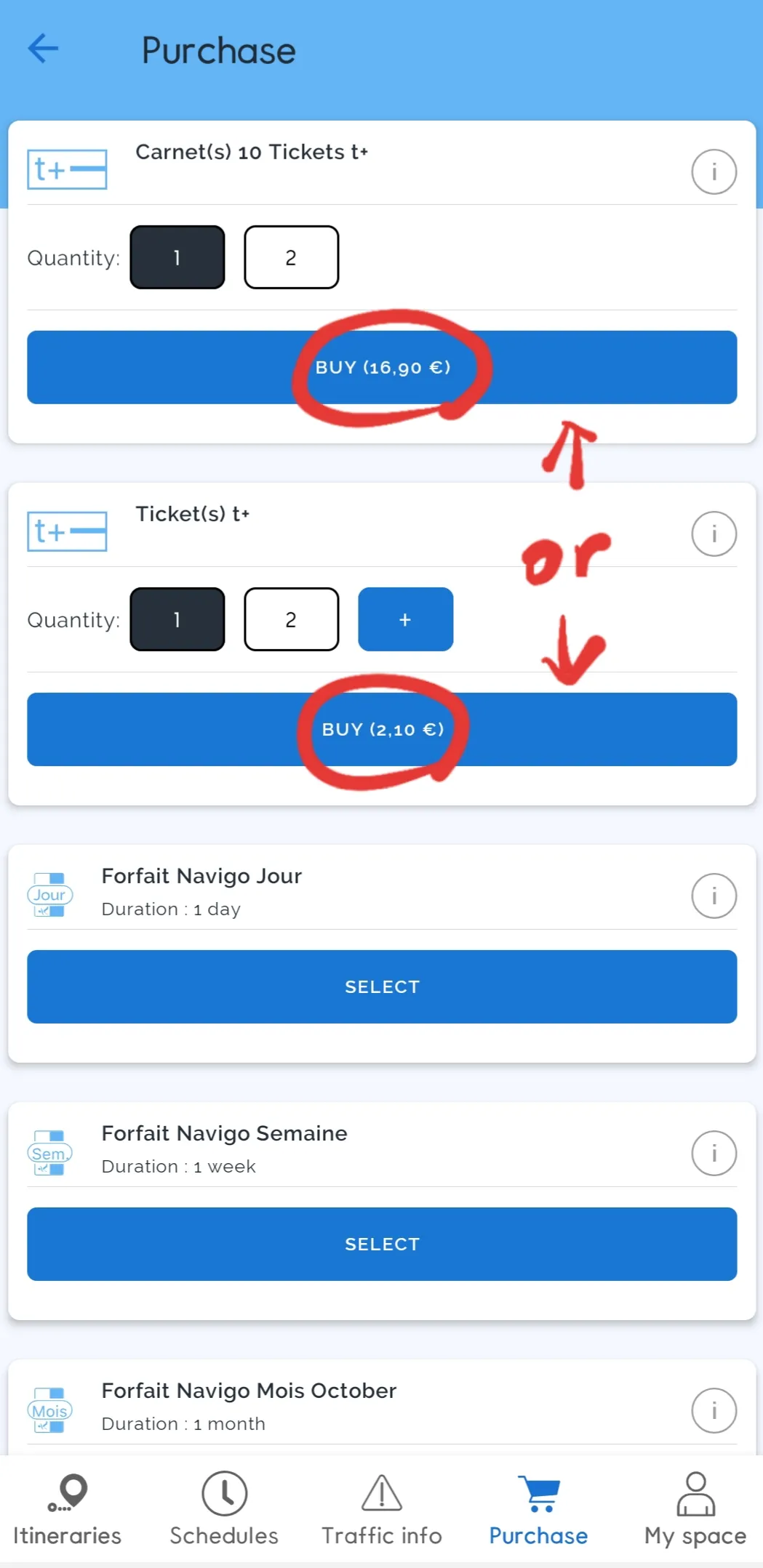Open info for Forfait Navigo Mois October
The height and width of the screenshot is (1568, 763).
click(x=714, y=1410)
